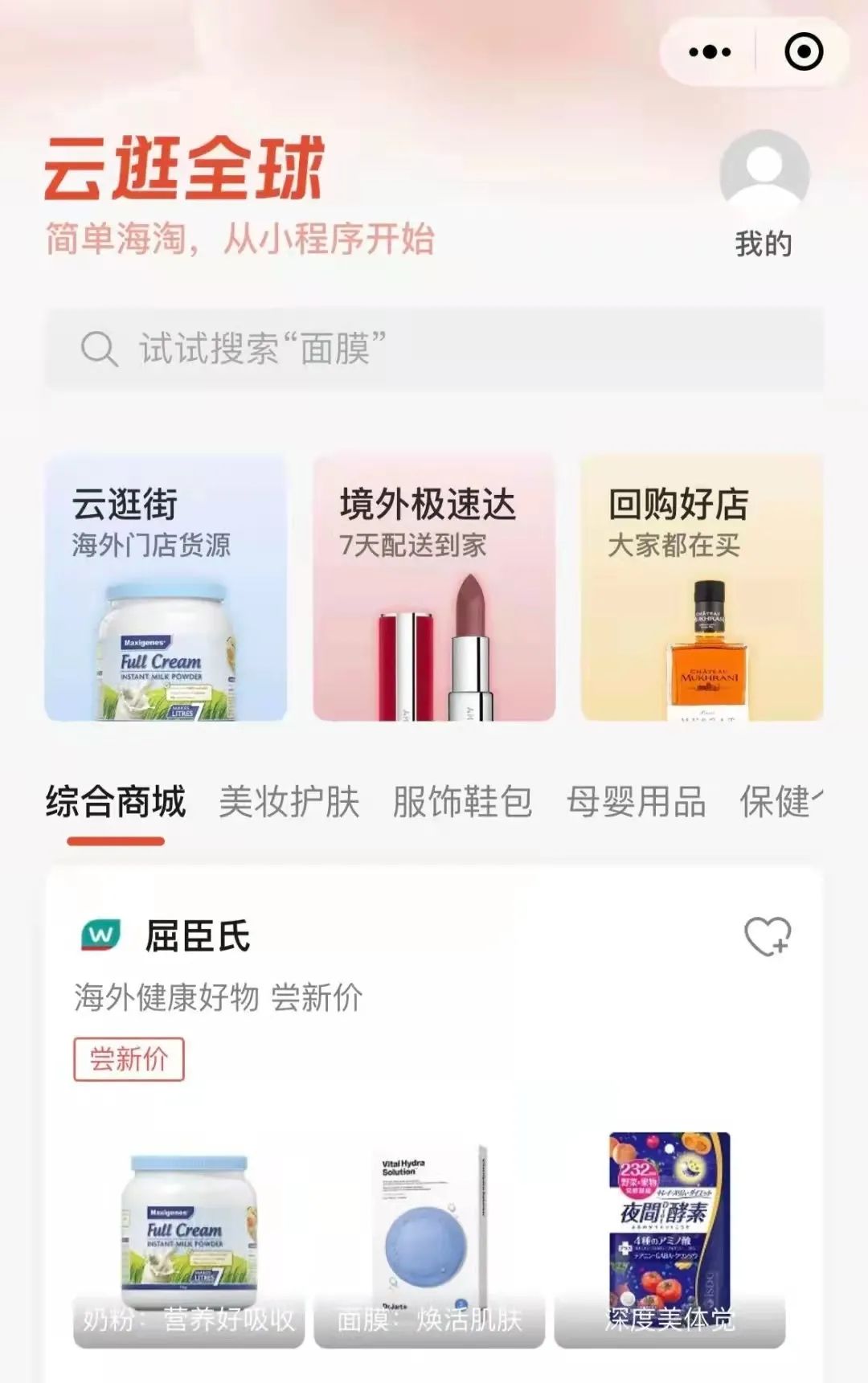The height and width of the screenshot is (1383, 868).
Task: Tap the mini-program close circle icon
Action: (x=802, y=51)
